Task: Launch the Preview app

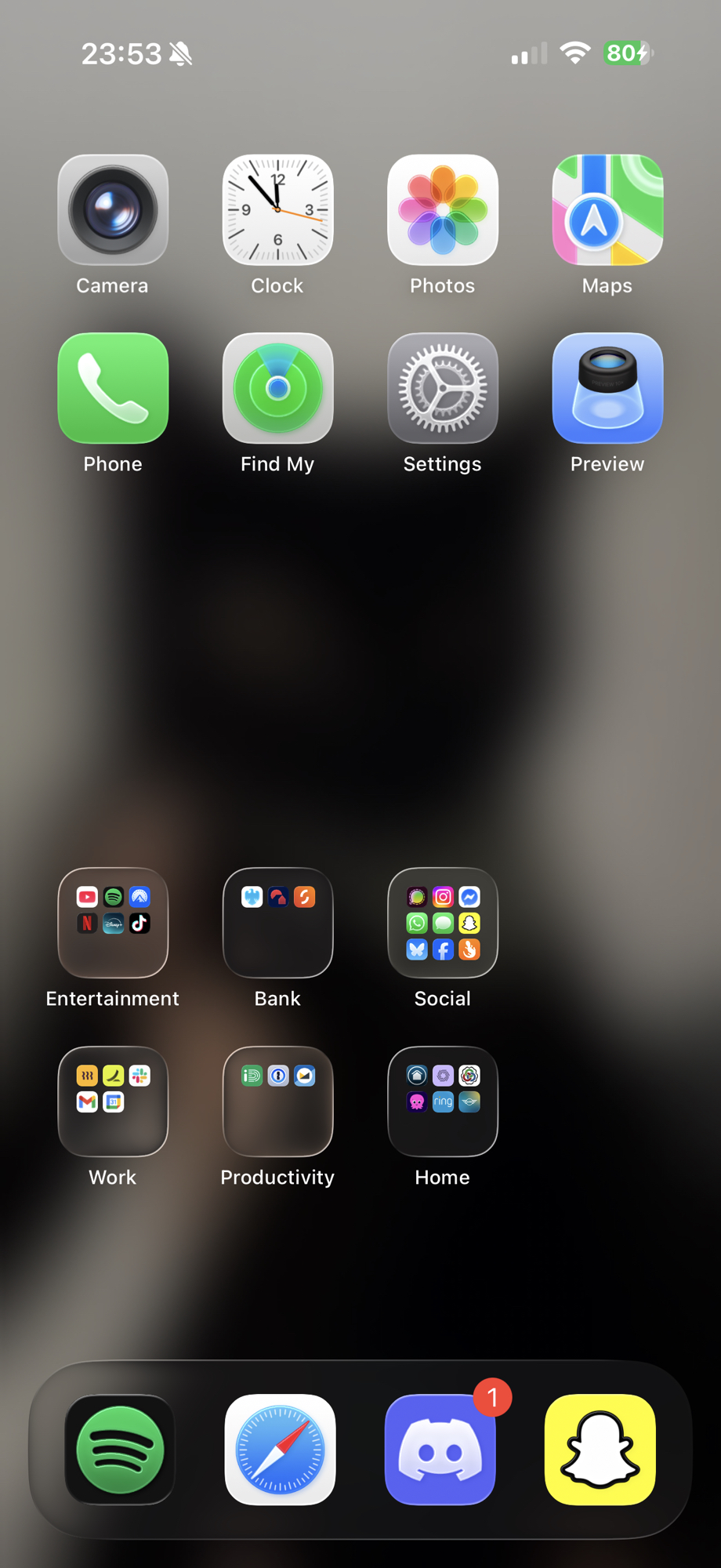Action: coord(607,388)
